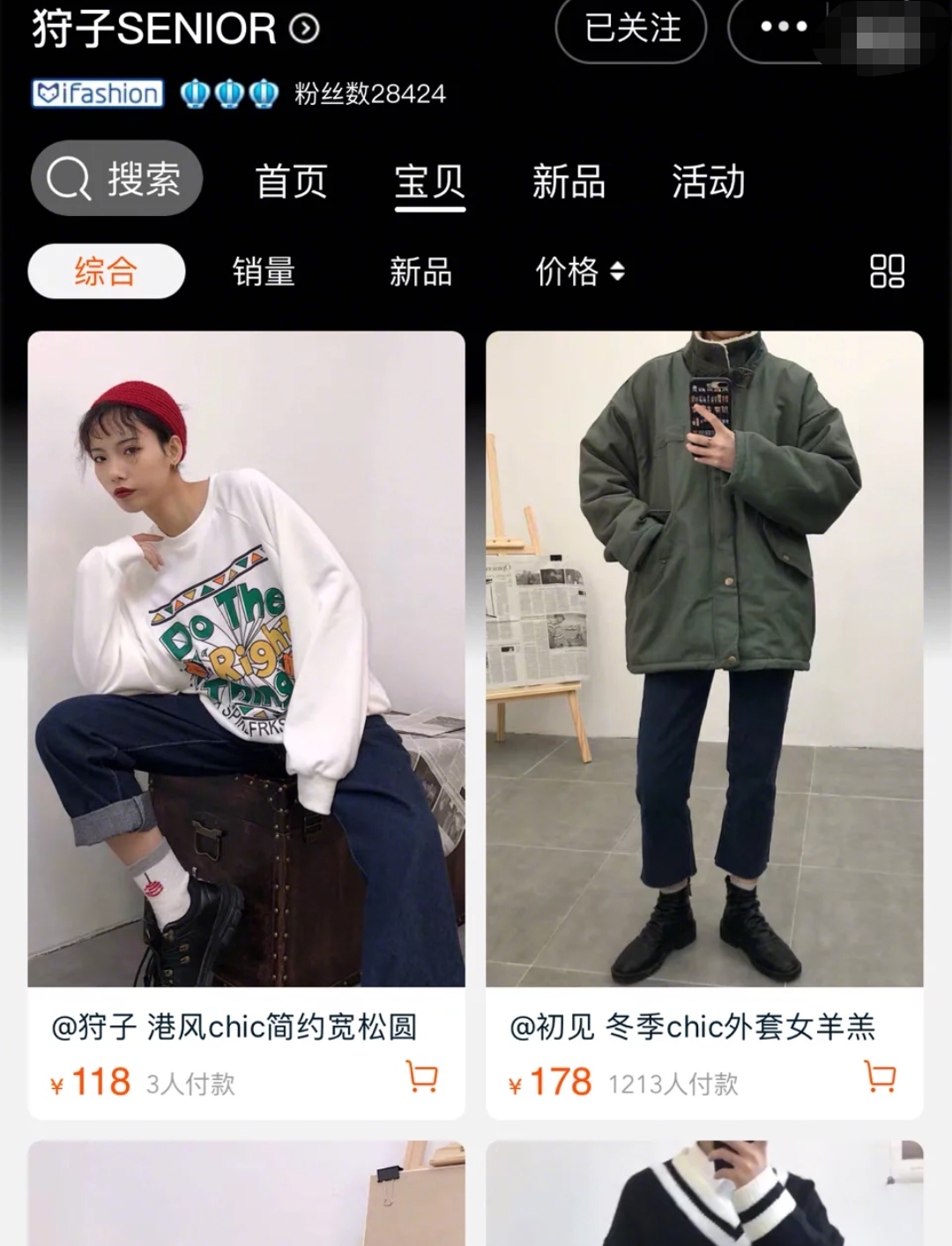Toggle the 已关注 follow status
The image size is (952, 1246).
point(628,28)
